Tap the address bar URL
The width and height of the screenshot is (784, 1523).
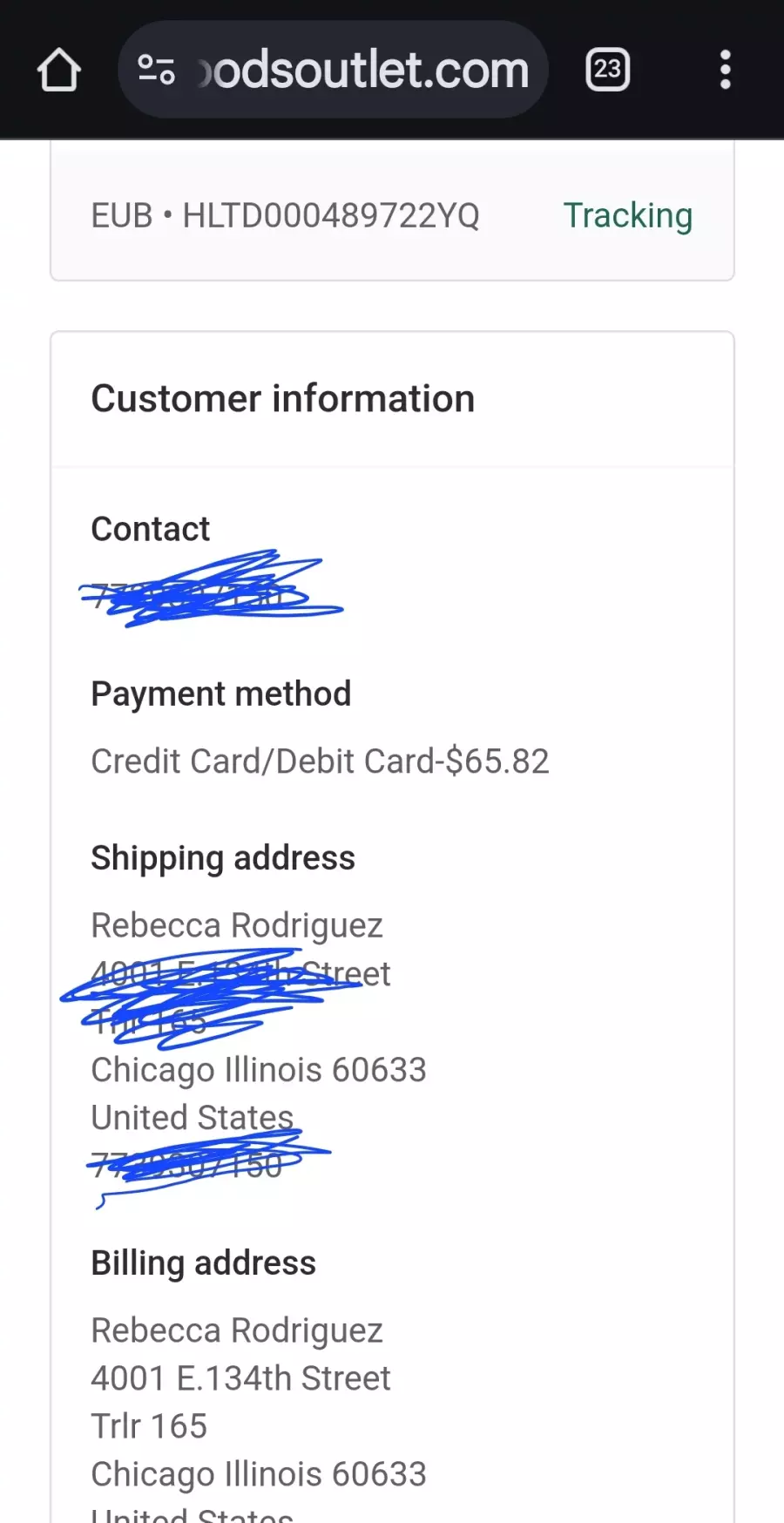coord(363,70)
